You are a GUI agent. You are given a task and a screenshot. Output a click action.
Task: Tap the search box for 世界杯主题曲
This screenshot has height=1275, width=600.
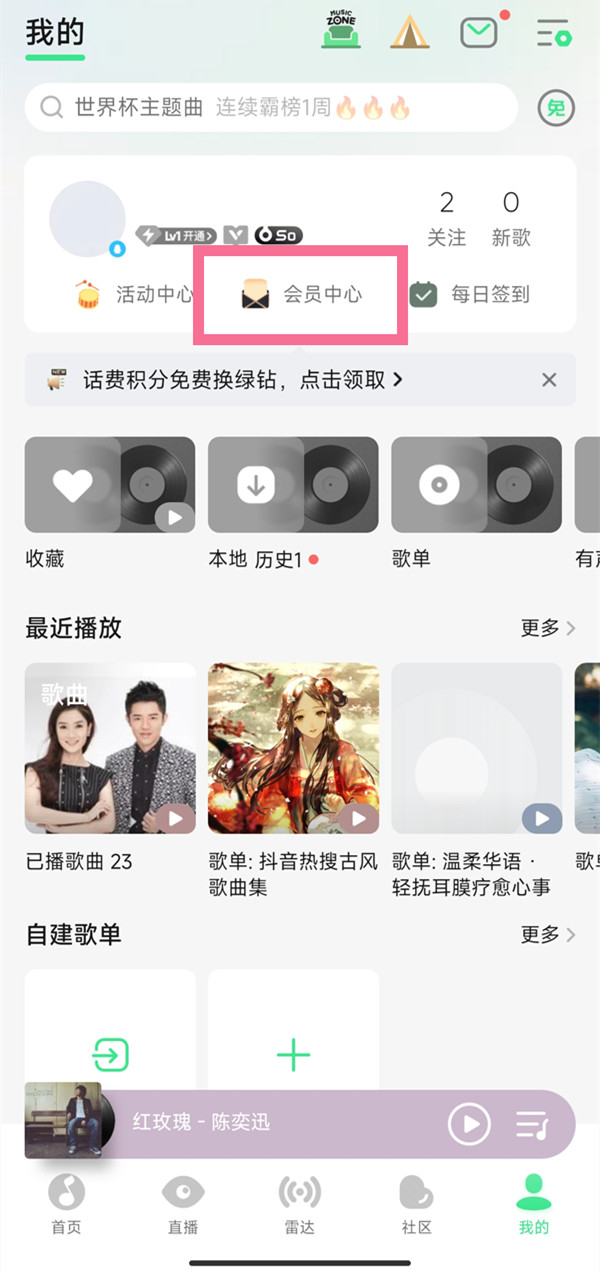(270, 108)
